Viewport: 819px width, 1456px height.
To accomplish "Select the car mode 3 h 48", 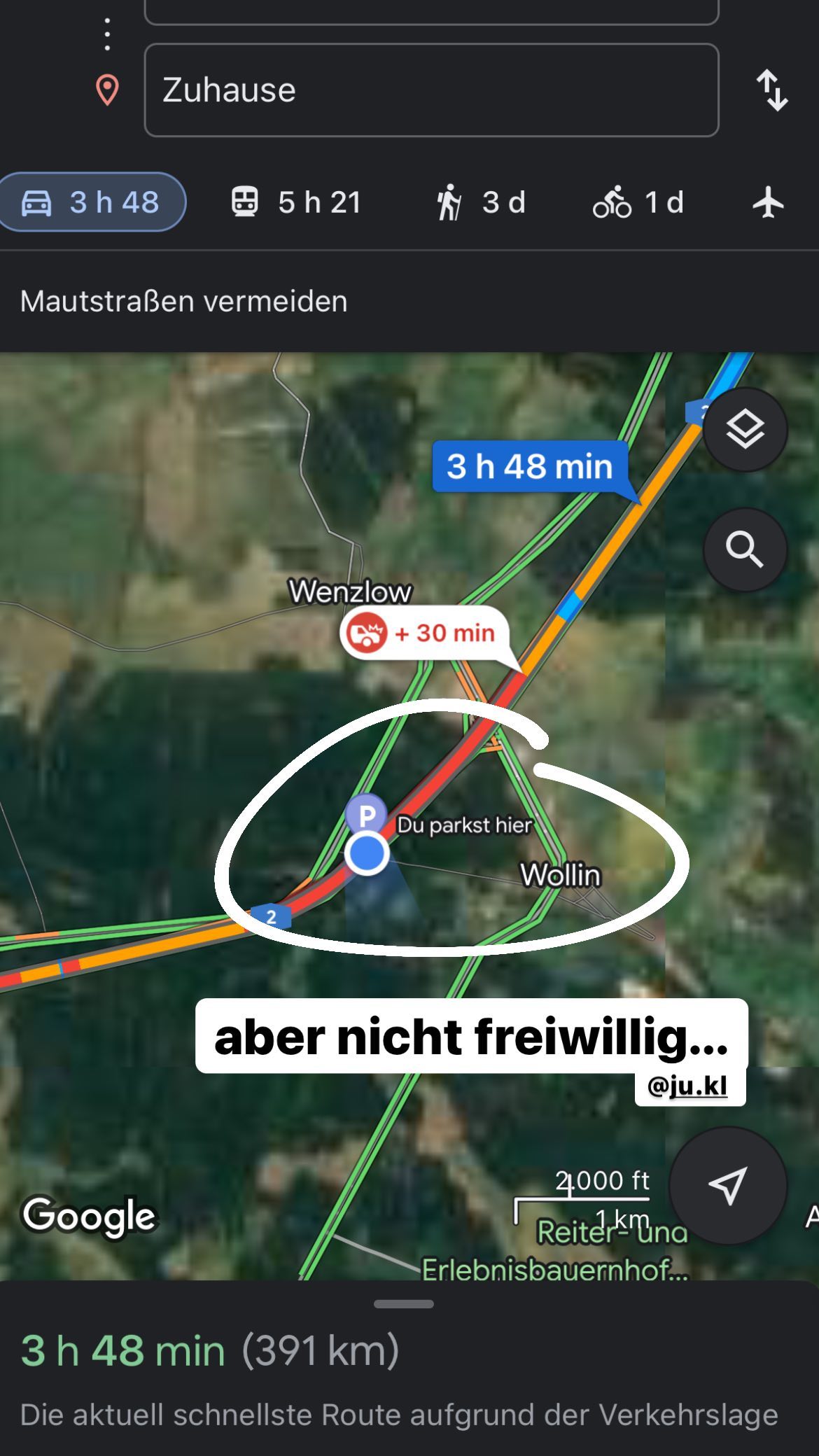I will (x=92, y=202).
